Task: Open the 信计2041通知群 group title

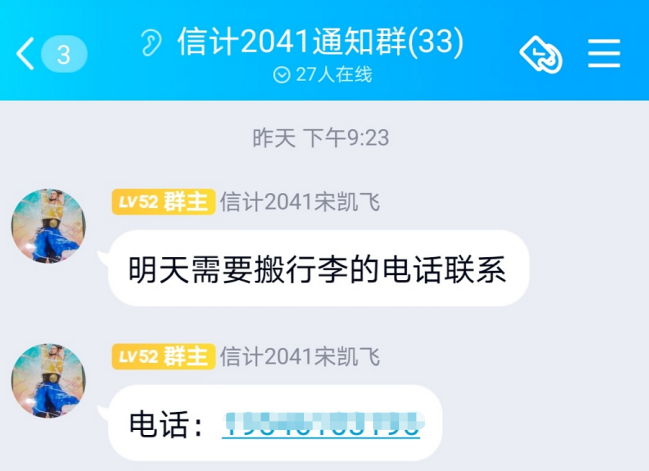Action: click(319, 42)
